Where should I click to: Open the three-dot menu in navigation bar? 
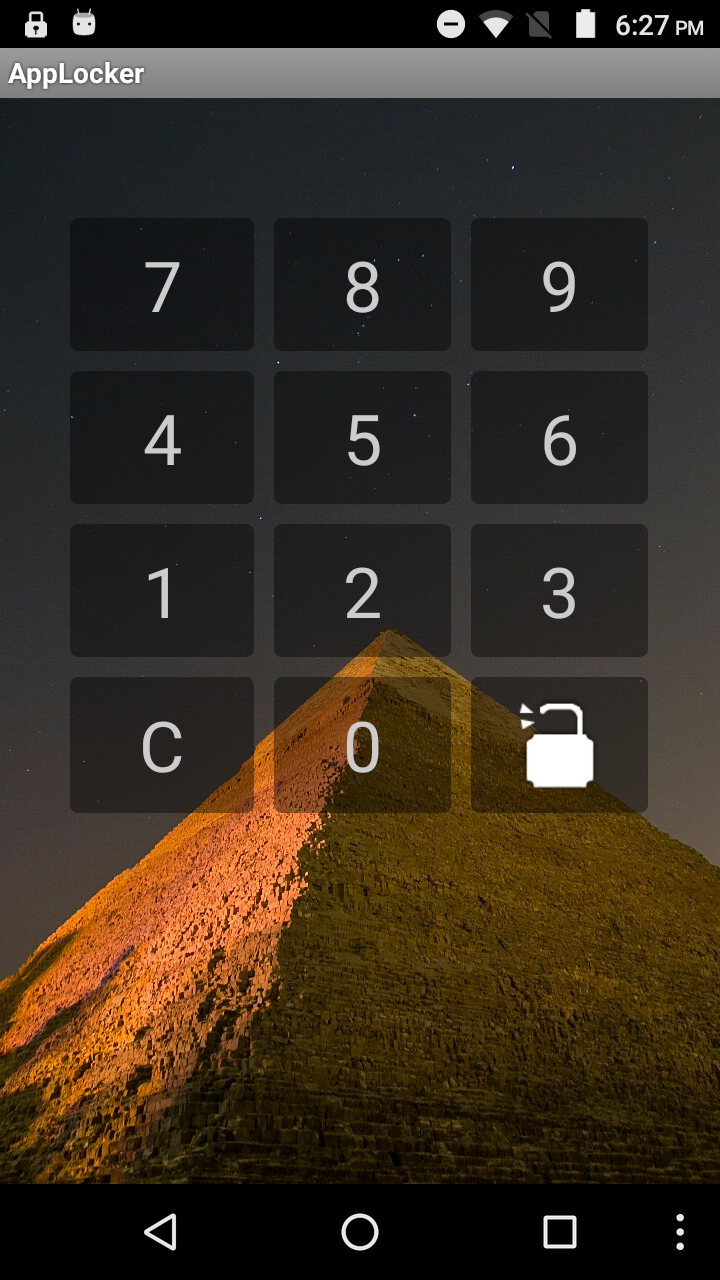coord(680,1232)
